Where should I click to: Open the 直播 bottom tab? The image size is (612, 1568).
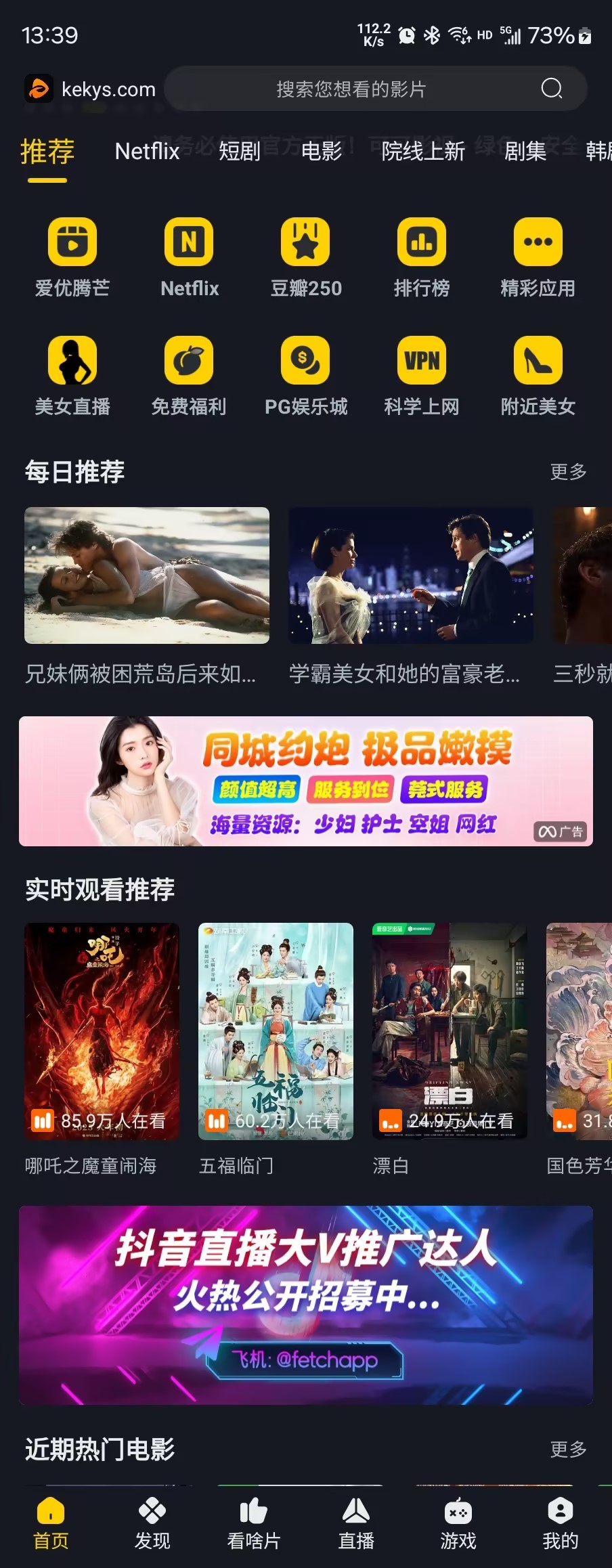click(x=356, y=1523)
